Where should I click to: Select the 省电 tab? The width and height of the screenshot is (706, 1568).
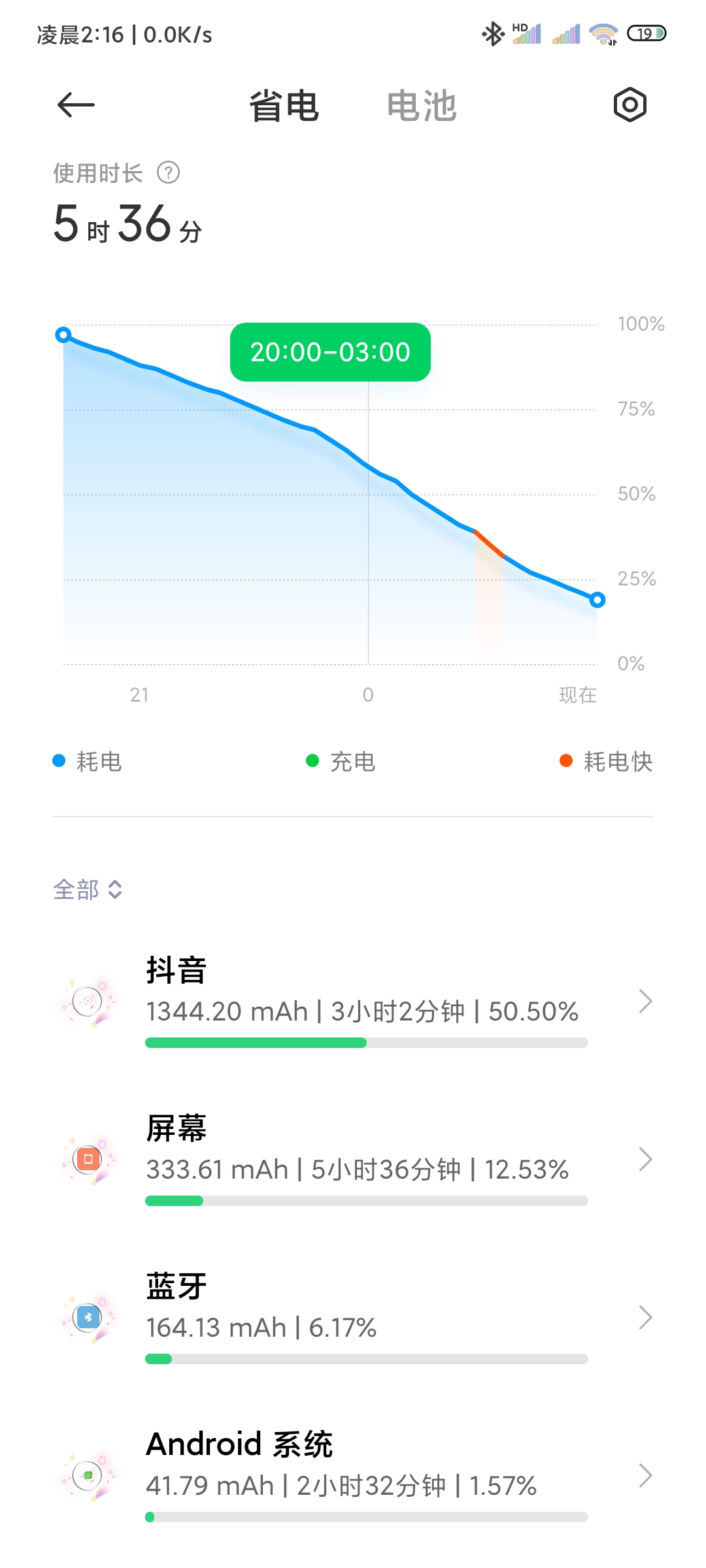point(284,106)
